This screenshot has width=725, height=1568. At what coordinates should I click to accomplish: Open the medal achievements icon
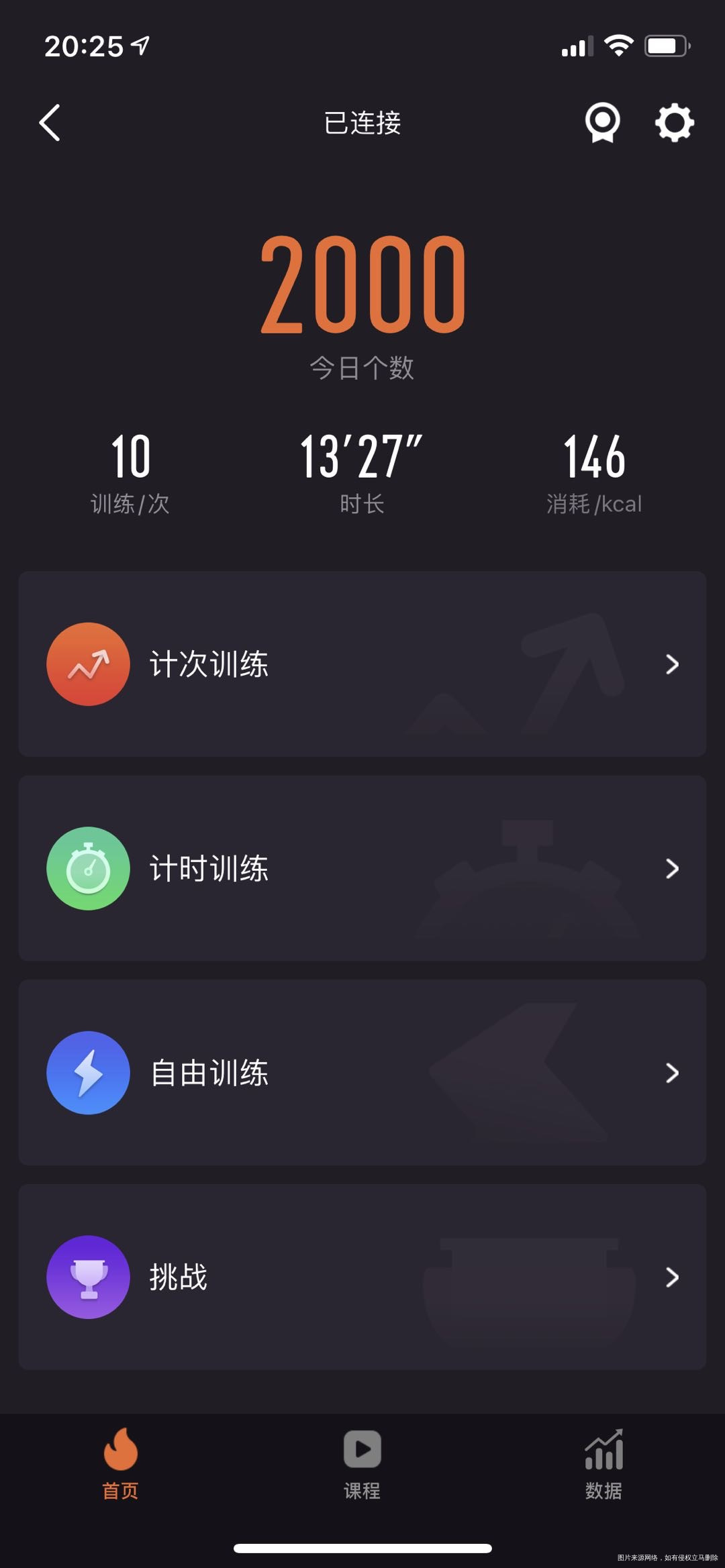click(x=602, y=123)
